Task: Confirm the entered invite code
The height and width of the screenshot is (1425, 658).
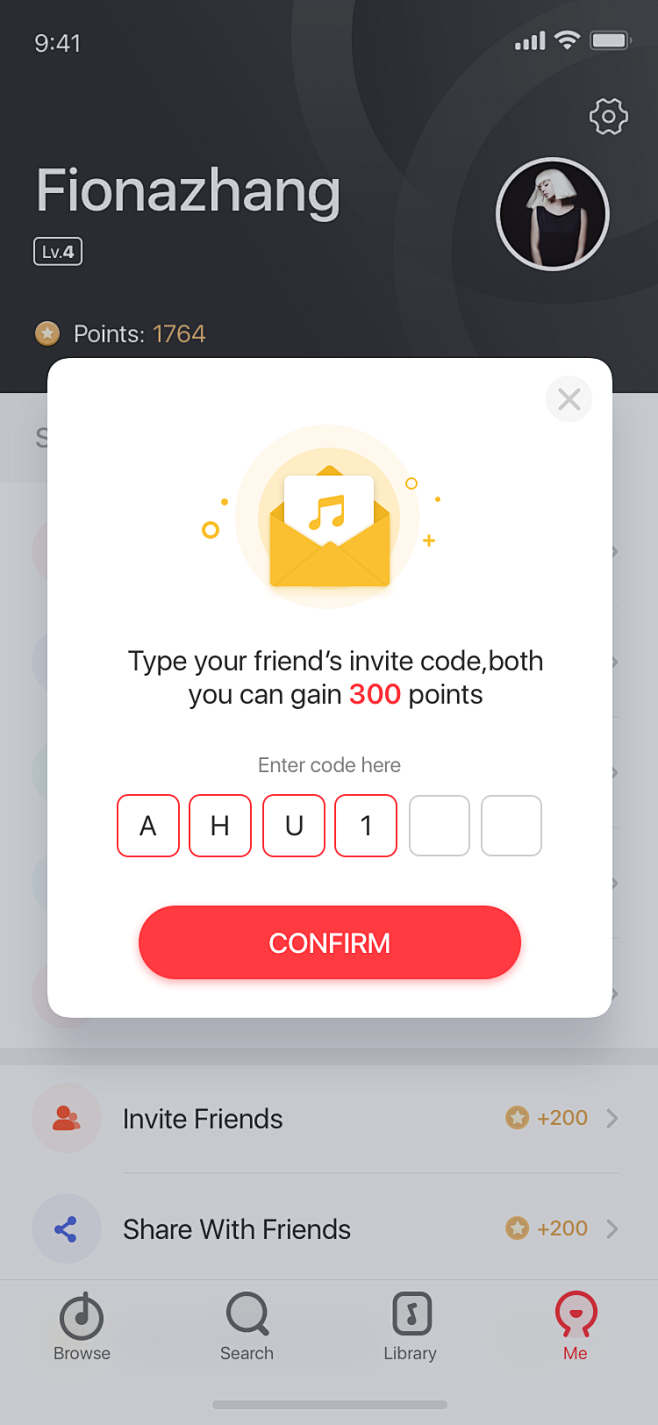Action: point(329,942)
